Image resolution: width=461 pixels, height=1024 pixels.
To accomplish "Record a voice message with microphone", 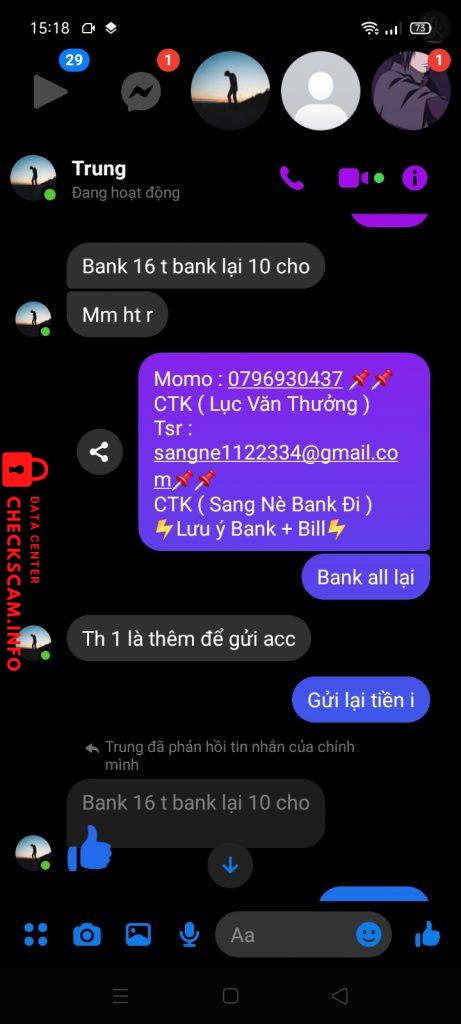I will tap(189, 935).
